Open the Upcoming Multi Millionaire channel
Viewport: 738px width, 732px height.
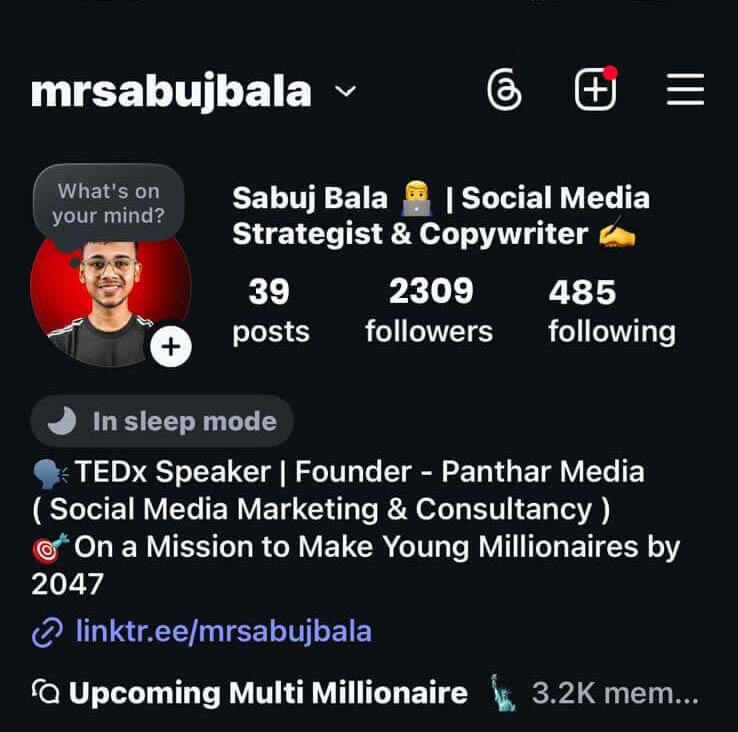pos(268,693)
